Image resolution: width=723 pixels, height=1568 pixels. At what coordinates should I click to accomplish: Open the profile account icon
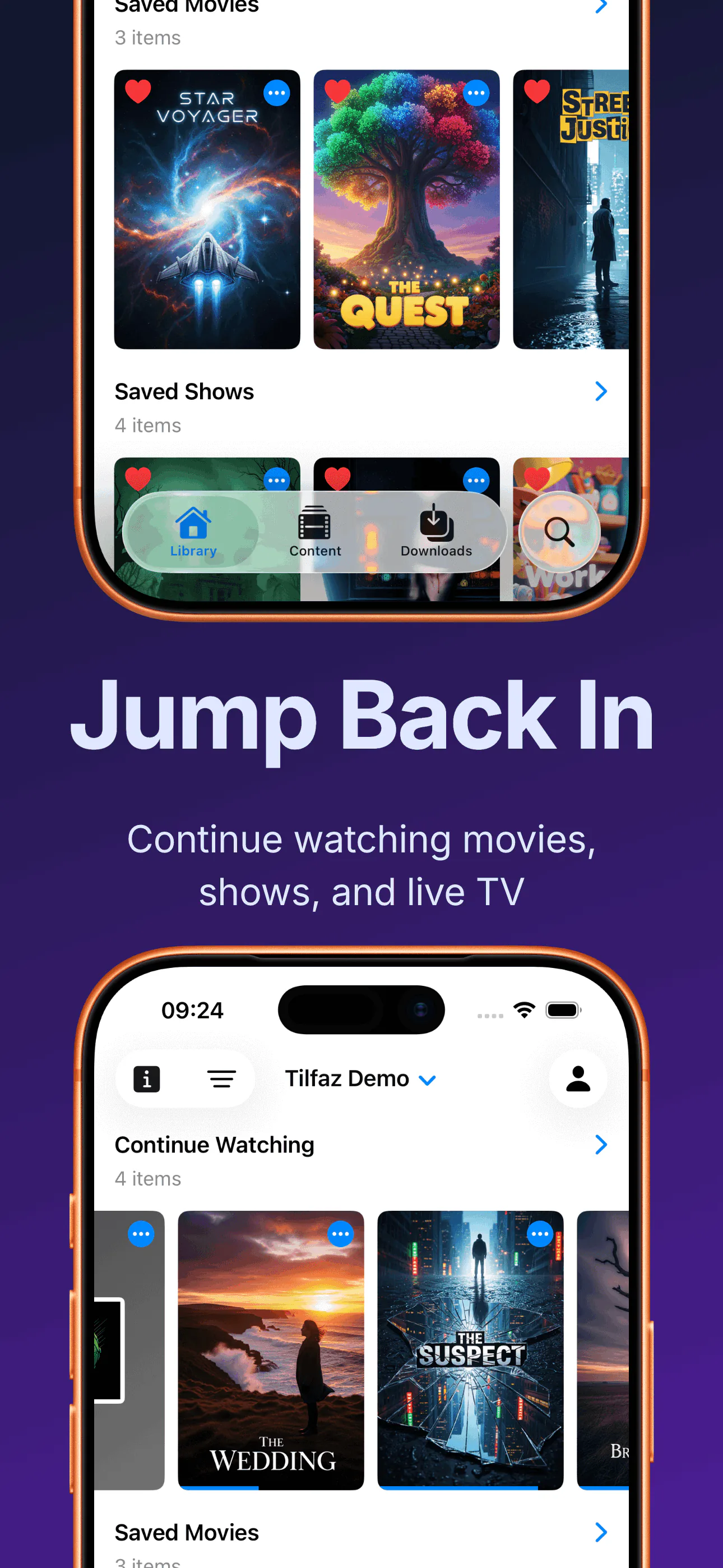point(576,1078)
